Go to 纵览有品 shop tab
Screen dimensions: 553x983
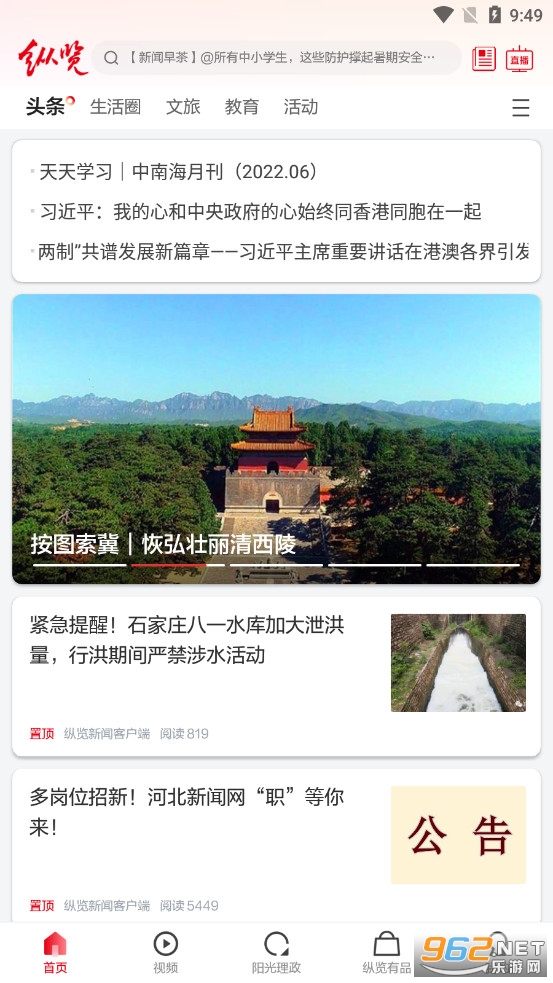click(x=387, y=952)
